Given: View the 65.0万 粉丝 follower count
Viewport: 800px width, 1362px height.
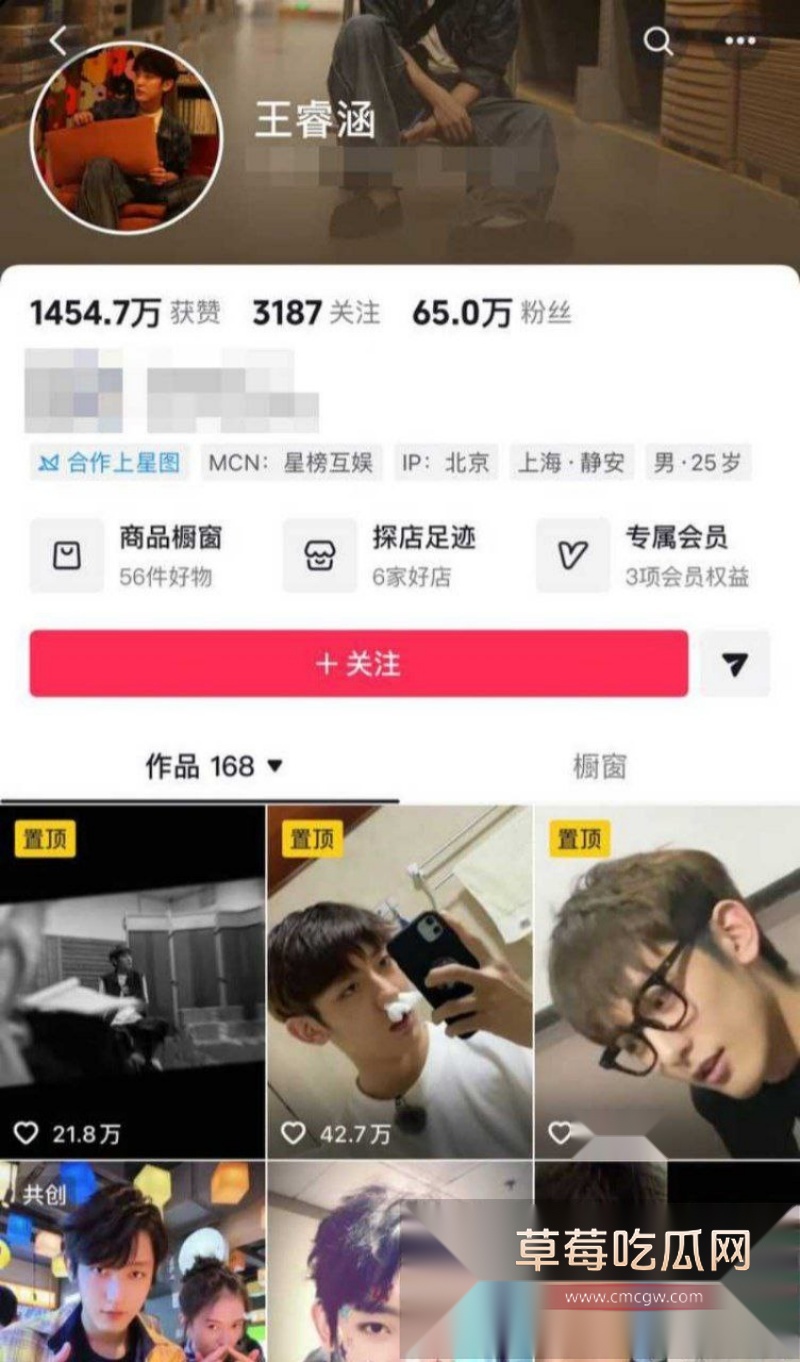Looking at the screenshot, I should click(490, 312).
